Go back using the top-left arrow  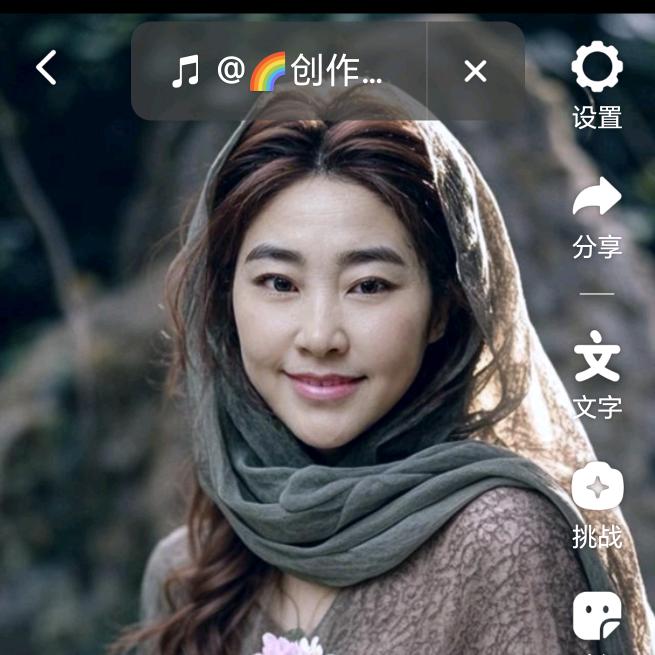(46, 68)
